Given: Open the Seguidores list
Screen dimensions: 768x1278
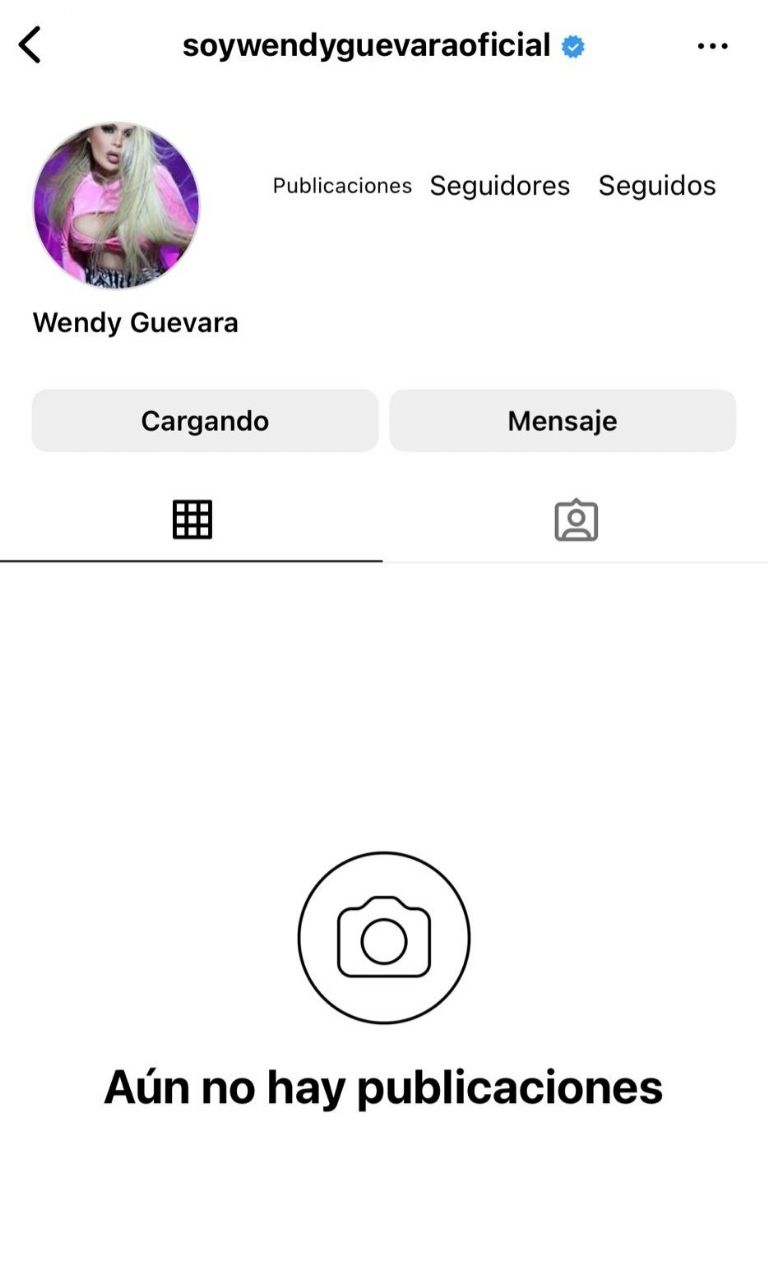Looking at the screenshot, I should point(499,186).
